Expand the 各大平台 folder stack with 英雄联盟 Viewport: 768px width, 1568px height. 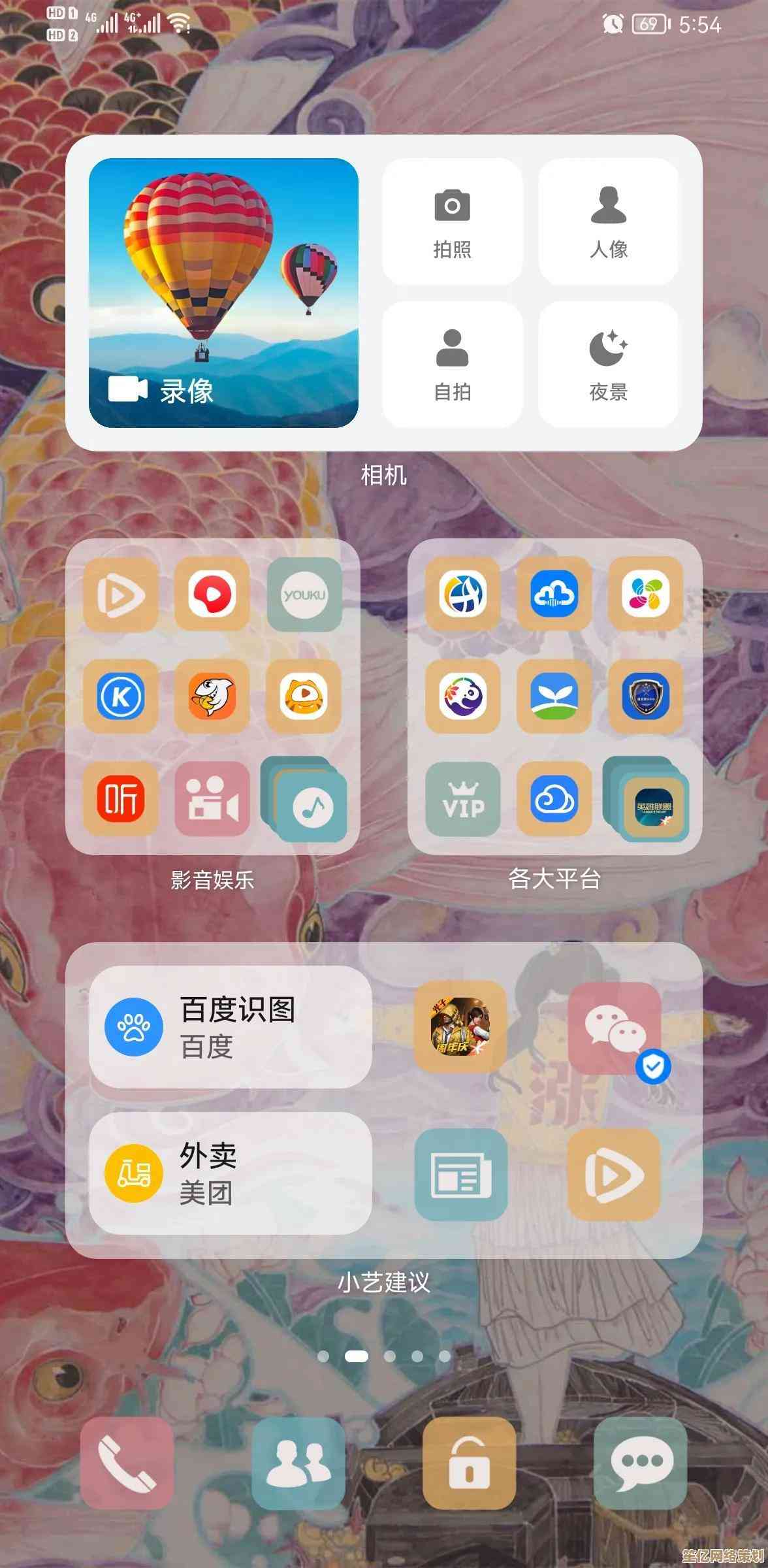click(648, 800)
